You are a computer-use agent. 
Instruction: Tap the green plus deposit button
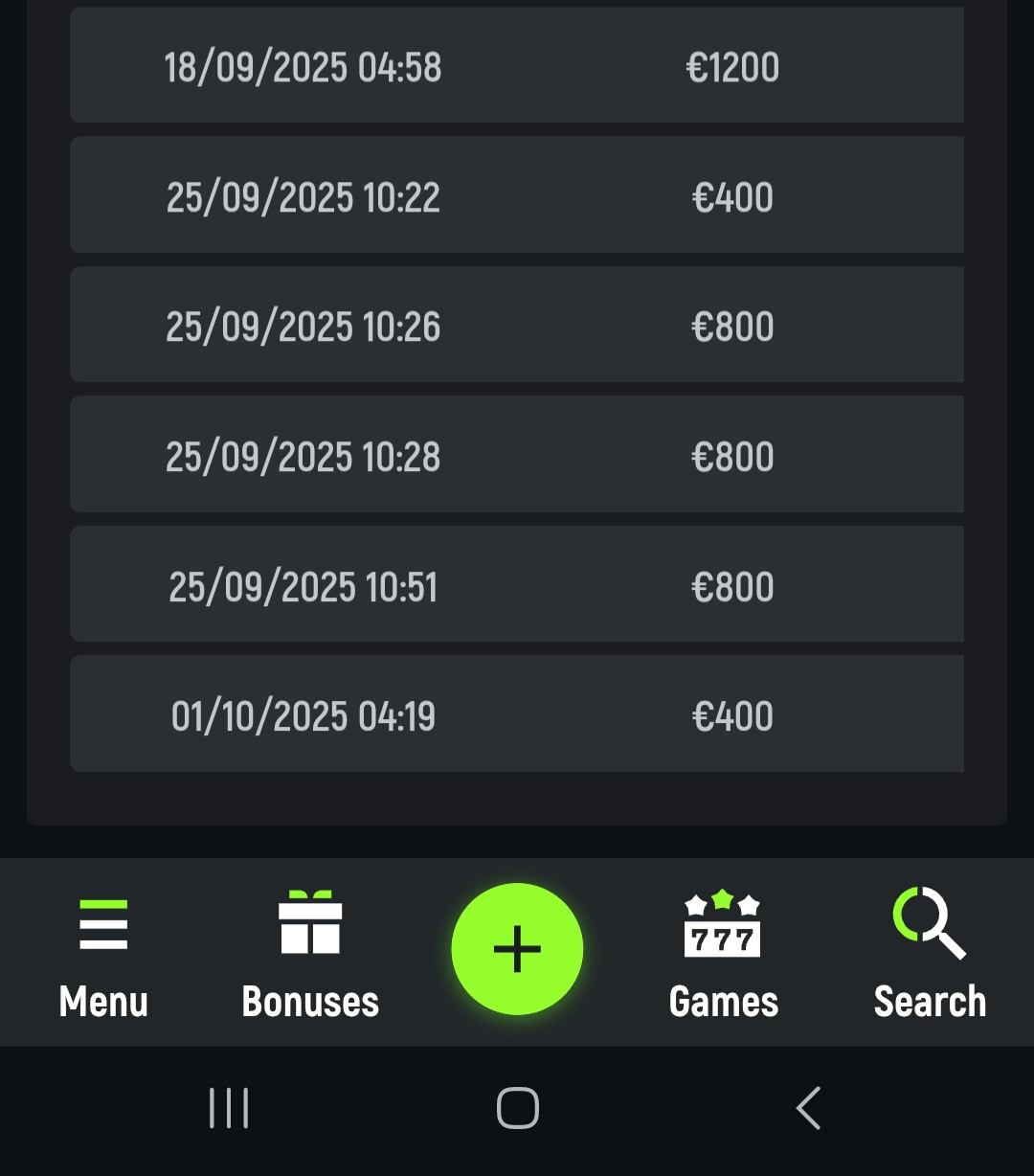point(517,948)
